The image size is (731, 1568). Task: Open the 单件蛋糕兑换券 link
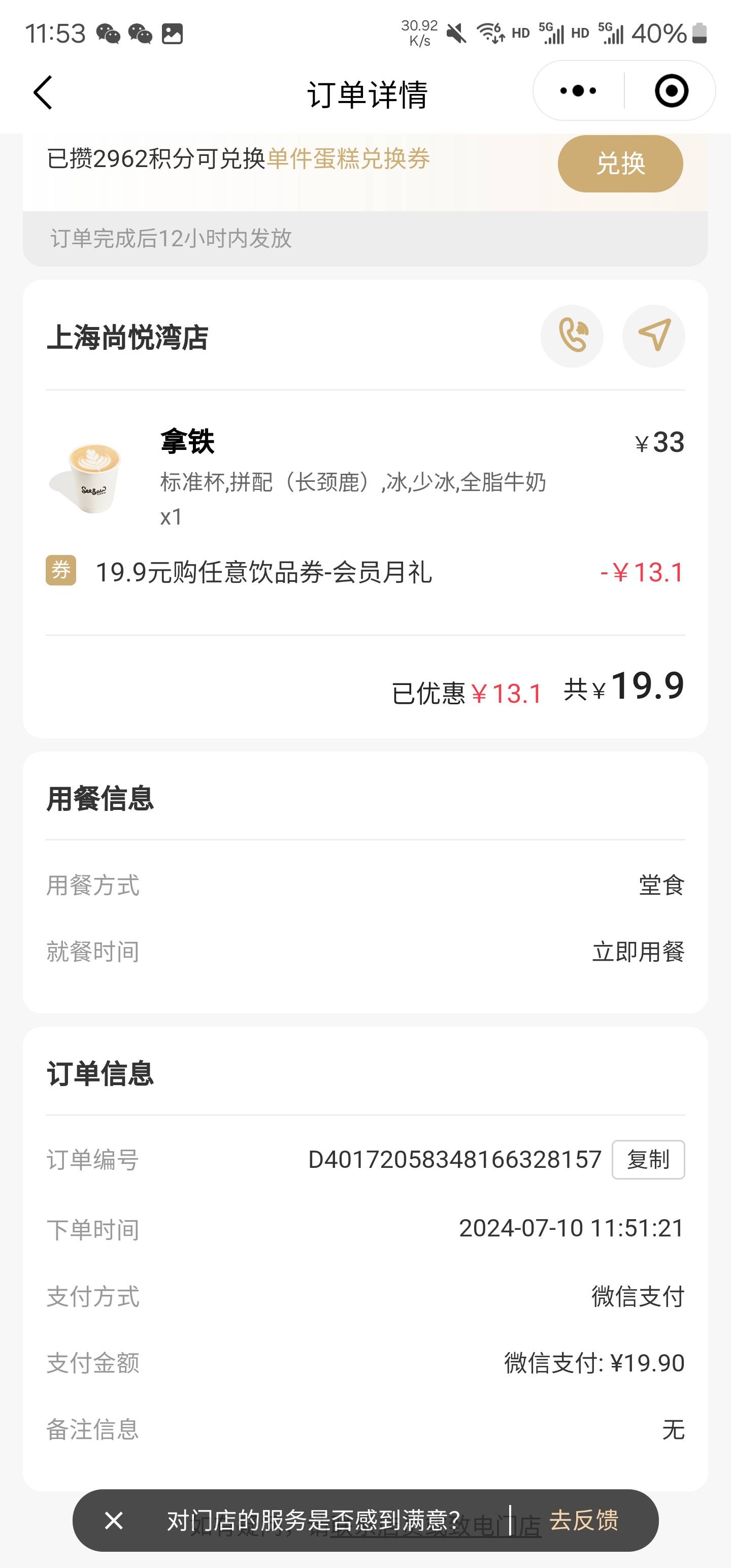pyautogui.click(x=349, y=159)
